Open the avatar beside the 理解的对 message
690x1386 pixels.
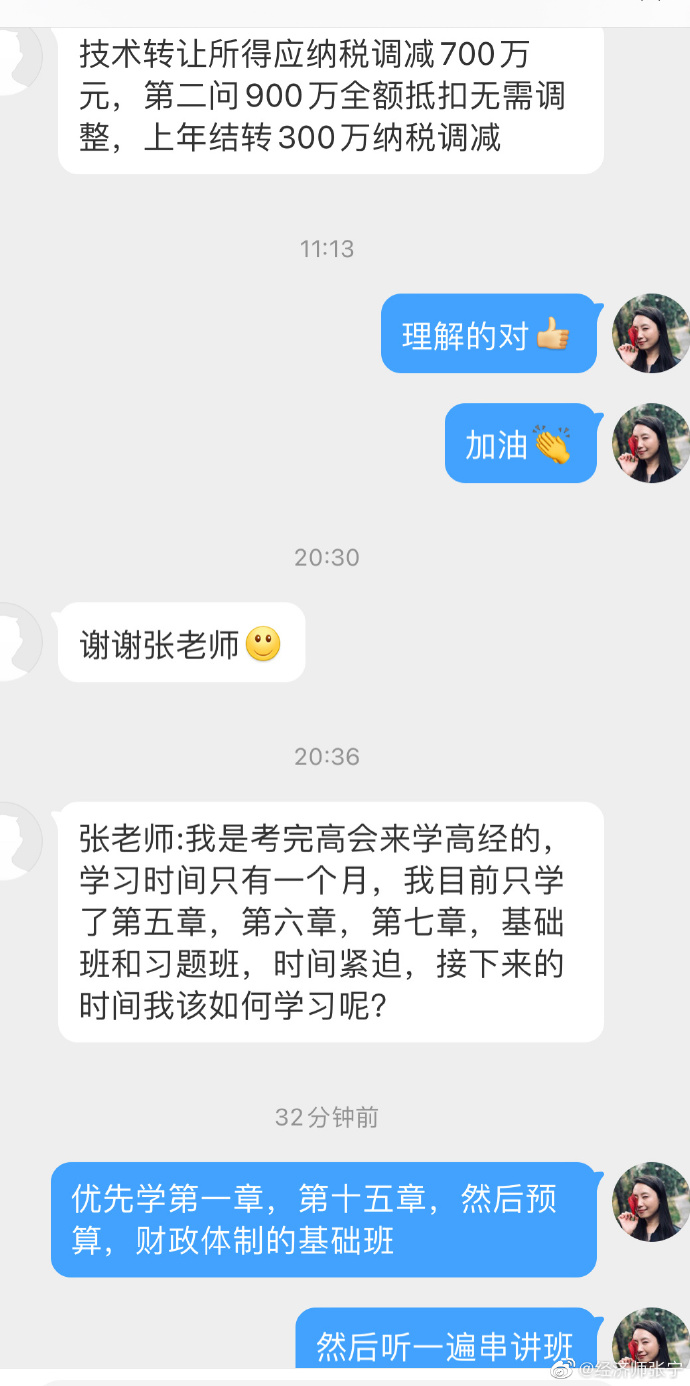pyautogui.click(x=650, y=333)
